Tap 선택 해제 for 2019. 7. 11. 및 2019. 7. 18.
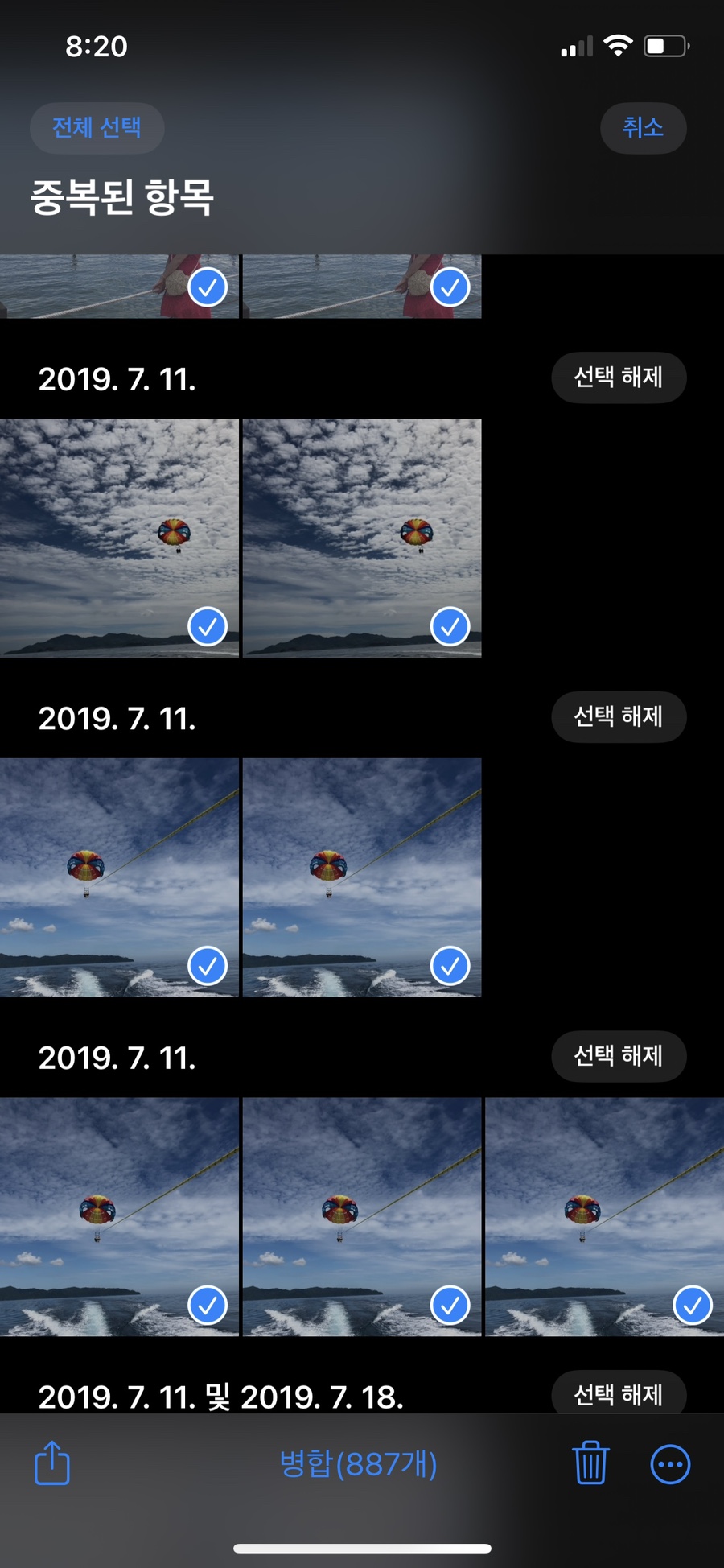Screen dimensions: 724x1568 point(619,1393)
